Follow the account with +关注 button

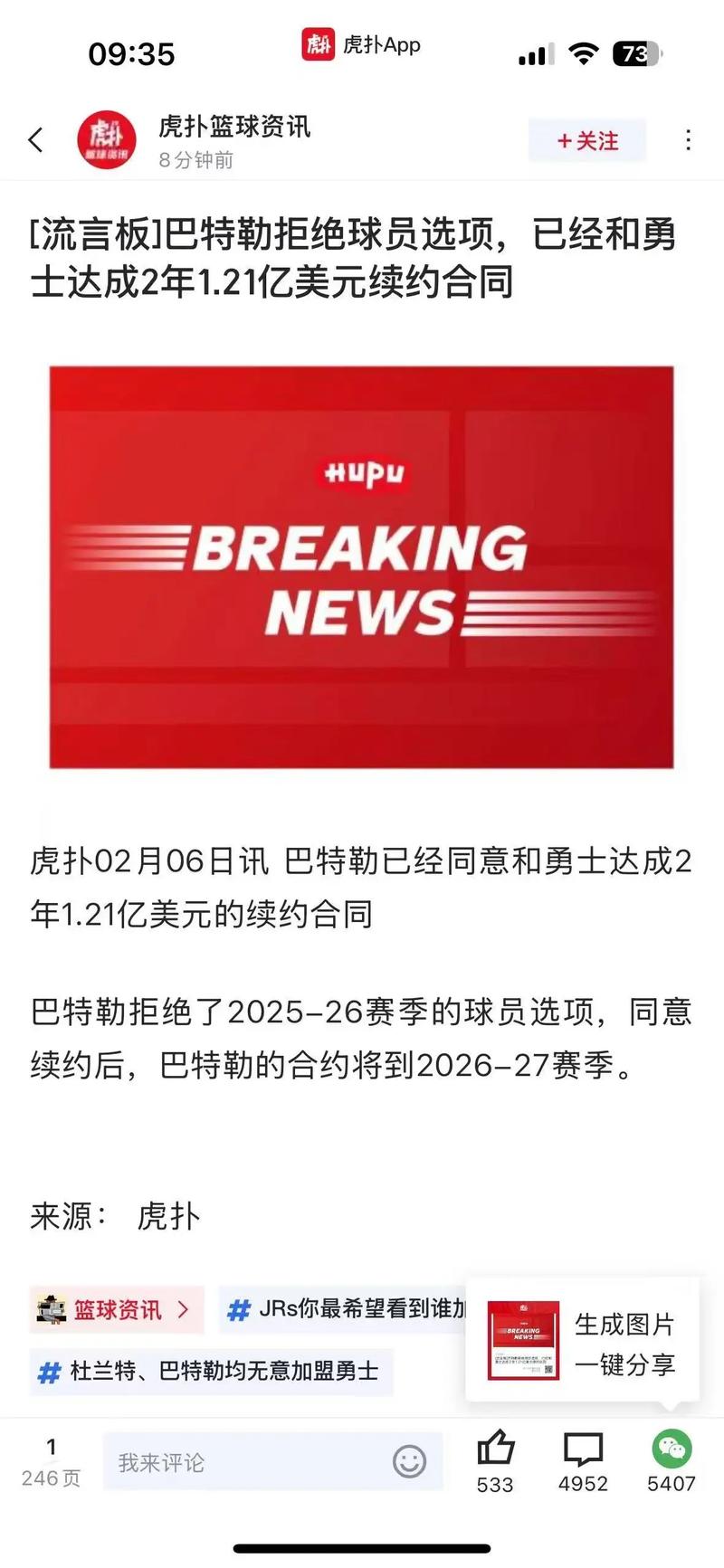(587, 140)
